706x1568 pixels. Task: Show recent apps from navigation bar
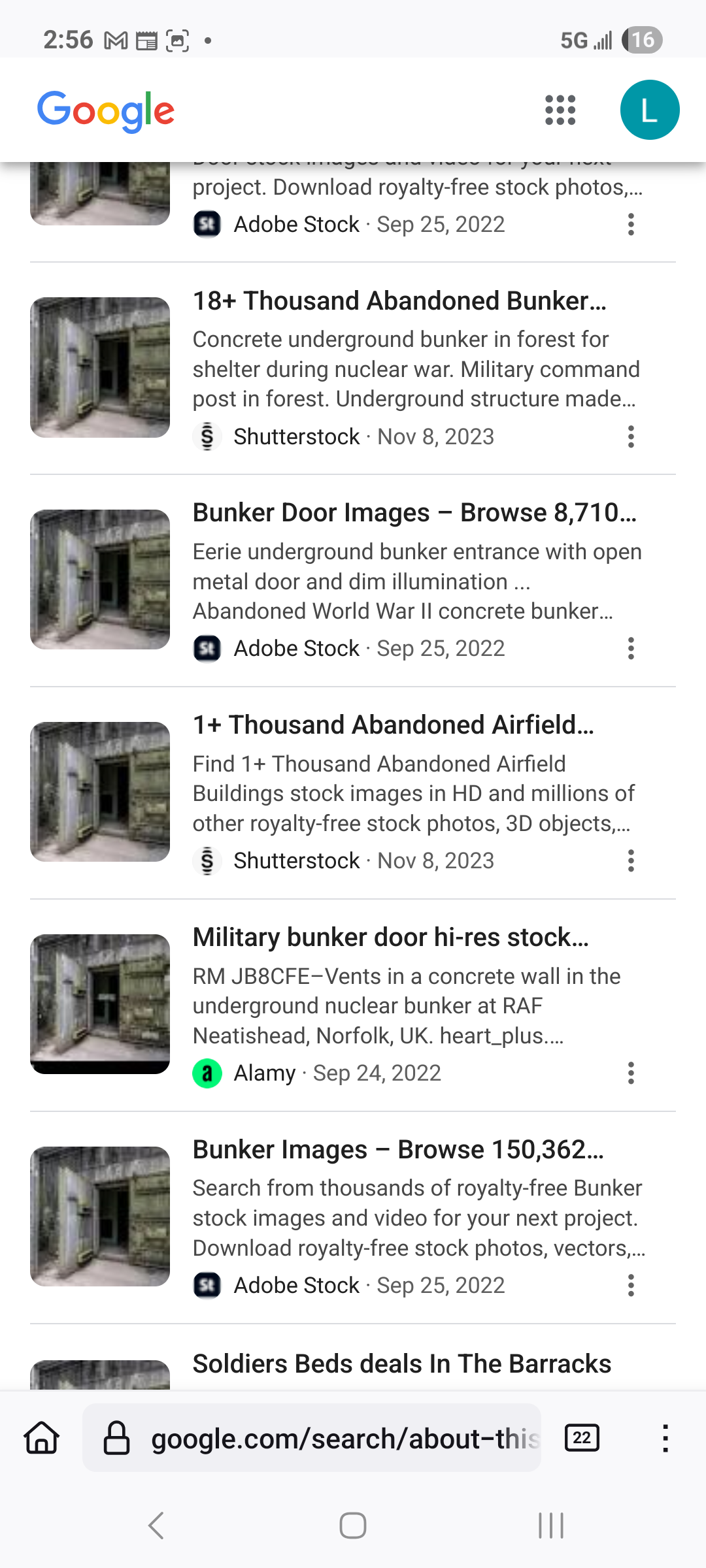[550, 1526]
